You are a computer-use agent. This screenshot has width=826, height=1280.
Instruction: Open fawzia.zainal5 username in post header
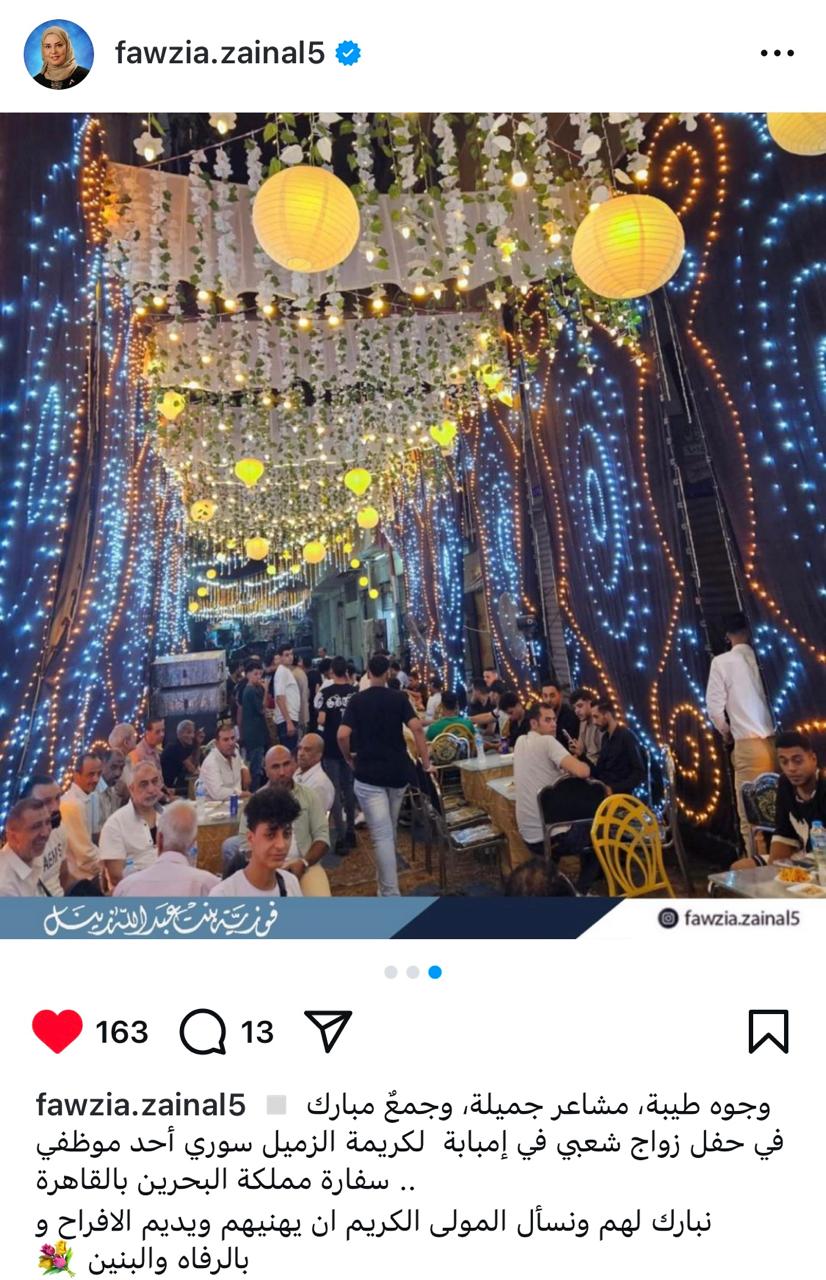[220, 54]
